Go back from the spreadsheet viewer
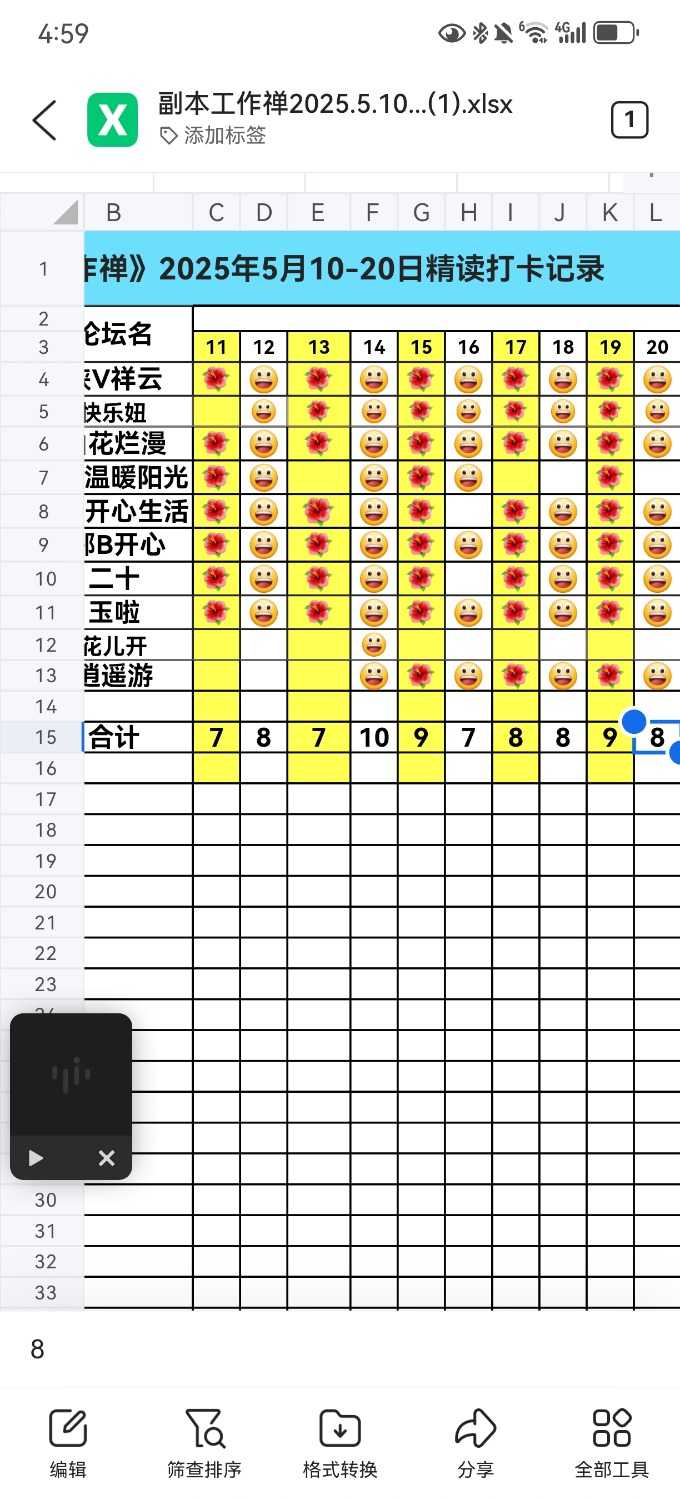Screen dimensions: 680x1500 [44, 120]
